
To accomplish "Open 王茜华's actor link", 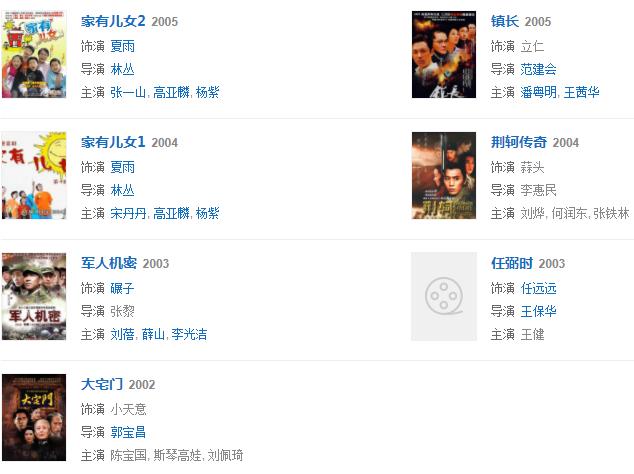I will 581,92.
